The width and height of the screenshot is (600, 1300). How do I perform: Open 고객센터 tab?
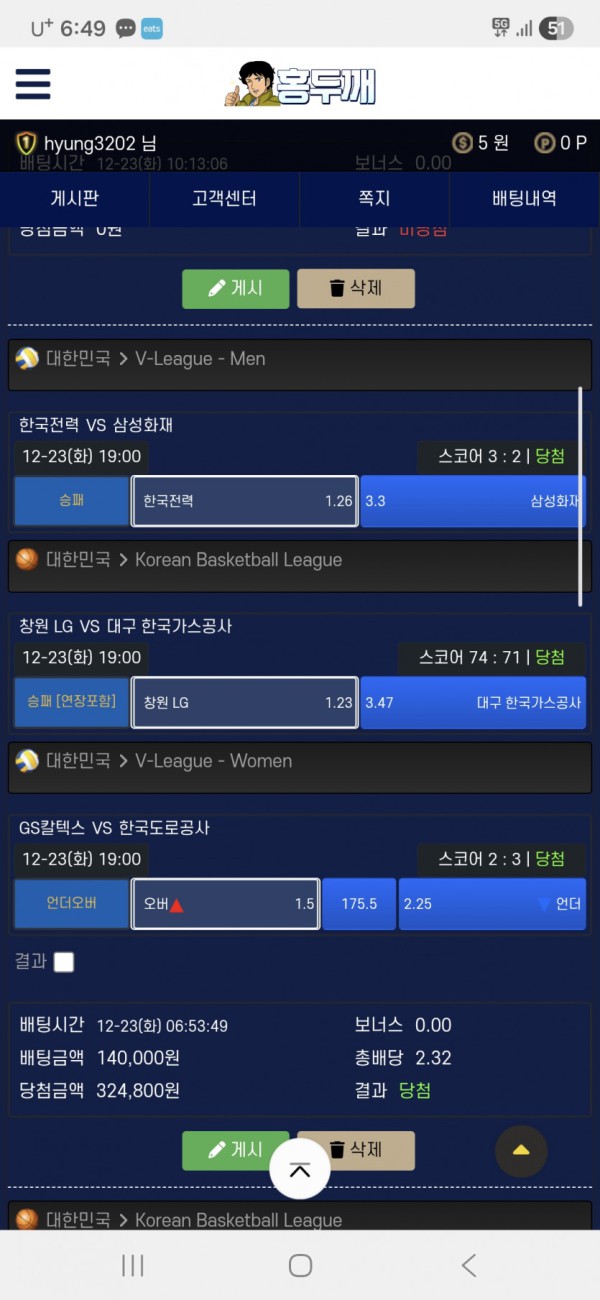tap(224, 198)
